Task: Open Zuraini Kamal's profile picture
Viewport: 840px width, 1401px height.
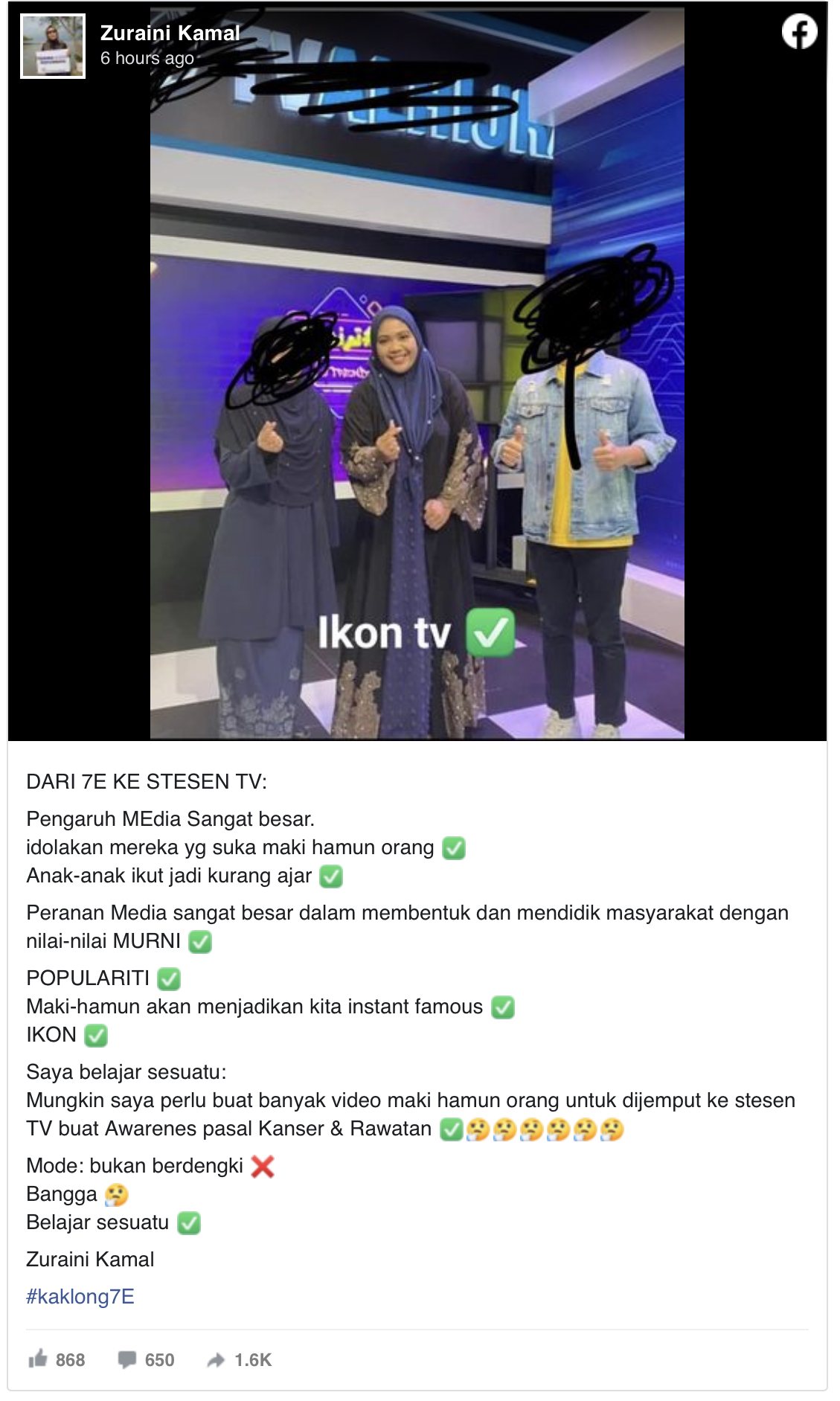Action: [53, 46]
